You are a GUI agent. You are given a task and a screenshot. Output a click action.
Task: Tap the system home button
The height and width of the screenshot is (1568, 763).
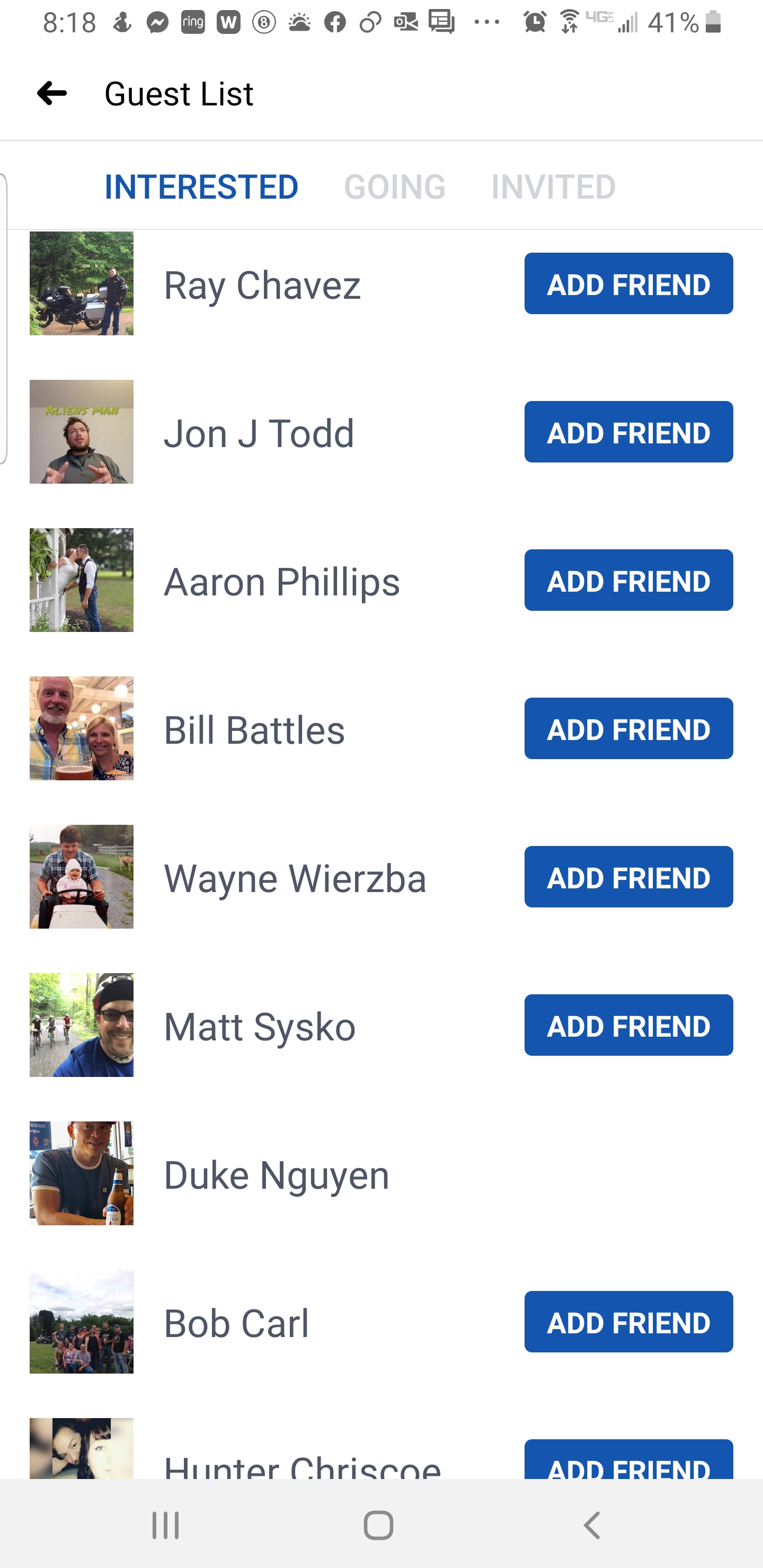[x=378, y=1525]
